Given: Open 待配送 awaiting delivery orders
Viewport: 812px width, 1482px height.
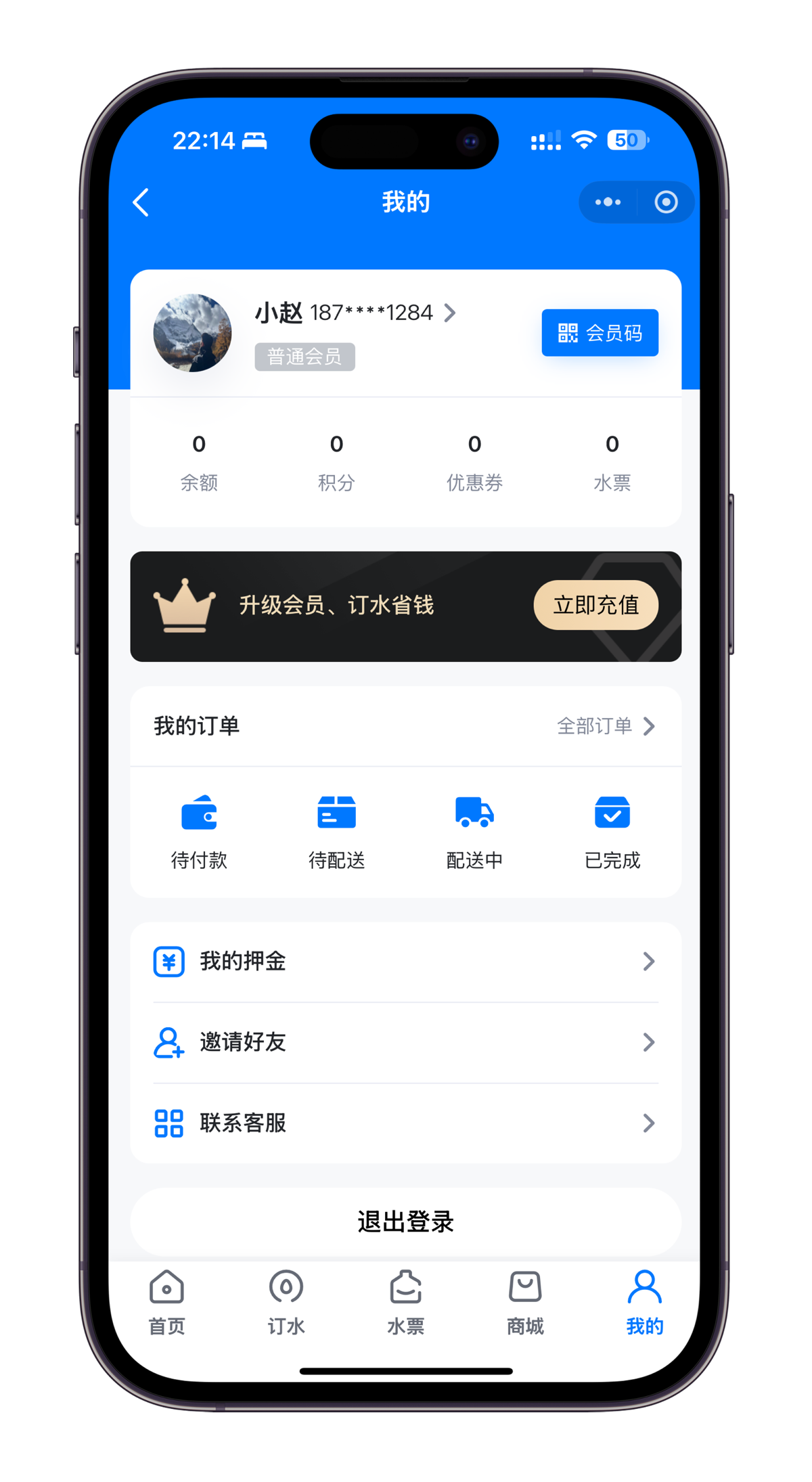Looking at the screenshot, I should pos(336,831).
